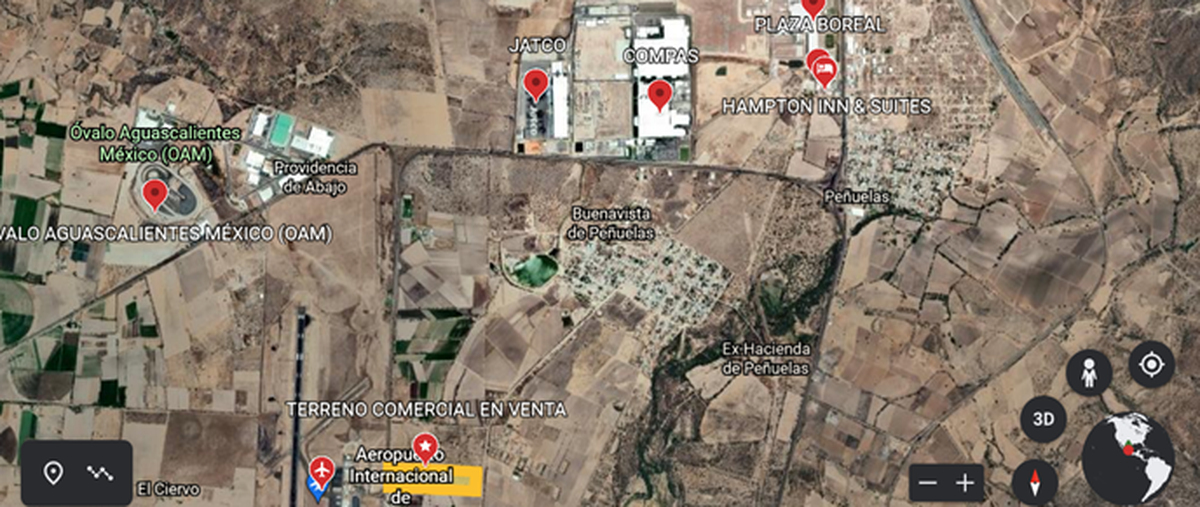This screenshot has width=1200, height=507.
Task: Select the path drawing tool
Action: (100, 473)
